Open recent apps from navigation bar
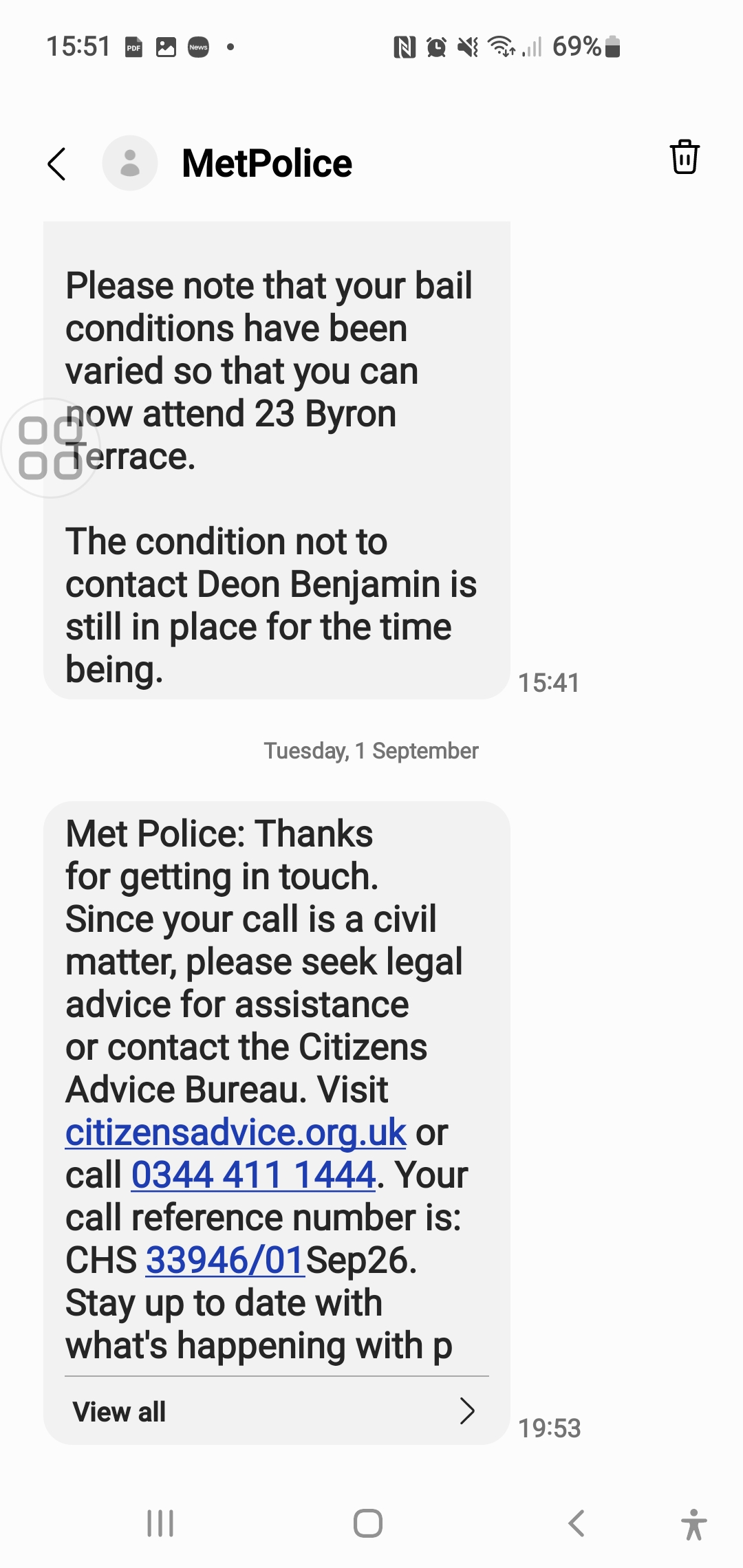Screen dimensions: 743x1568 pos(160,1523)
